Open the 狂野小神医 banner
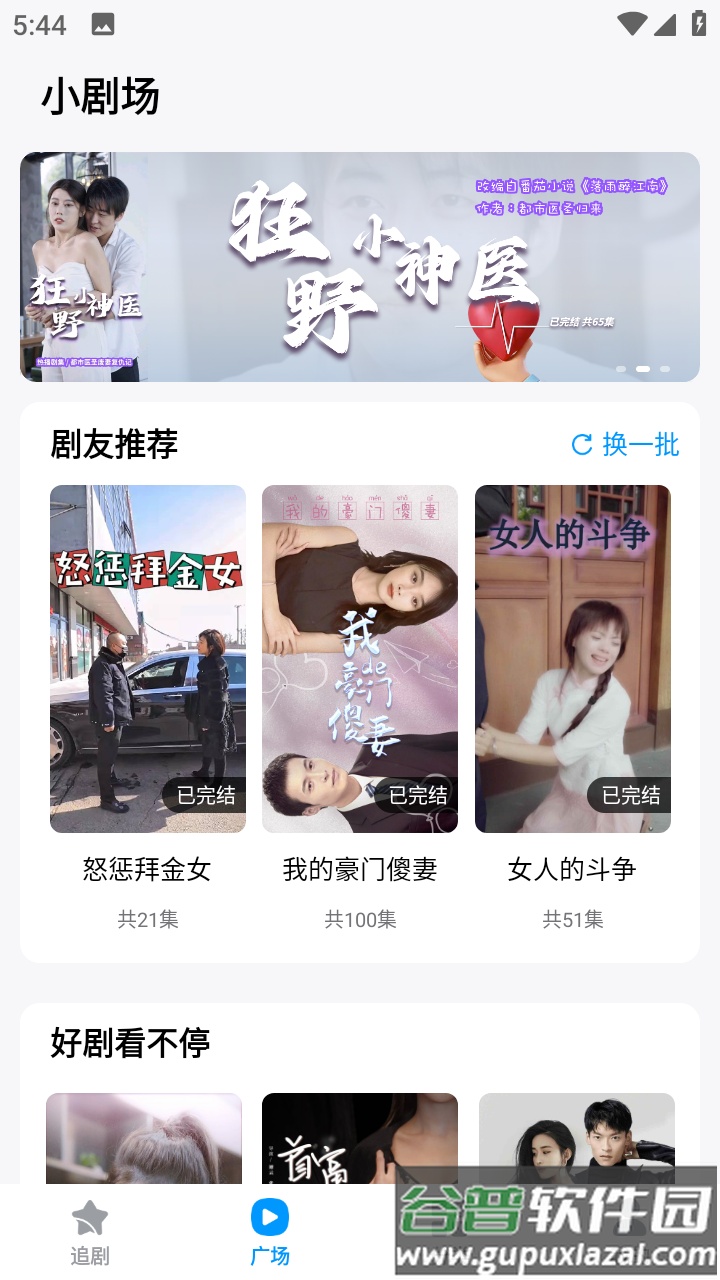720x1280 pixels. [360, 265]
